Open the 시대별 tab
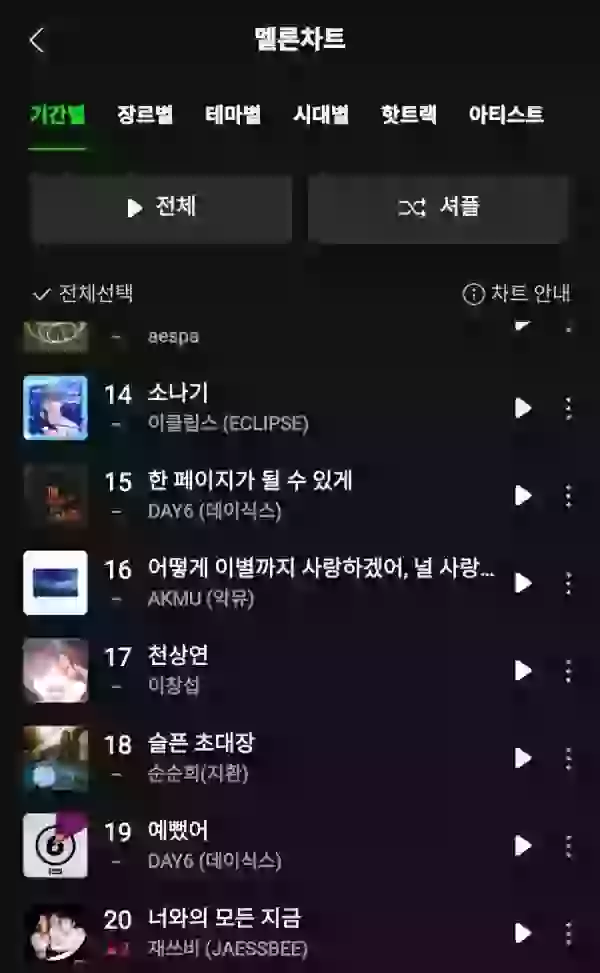Viewport: 600px width, 973px height. pos(321,114)
